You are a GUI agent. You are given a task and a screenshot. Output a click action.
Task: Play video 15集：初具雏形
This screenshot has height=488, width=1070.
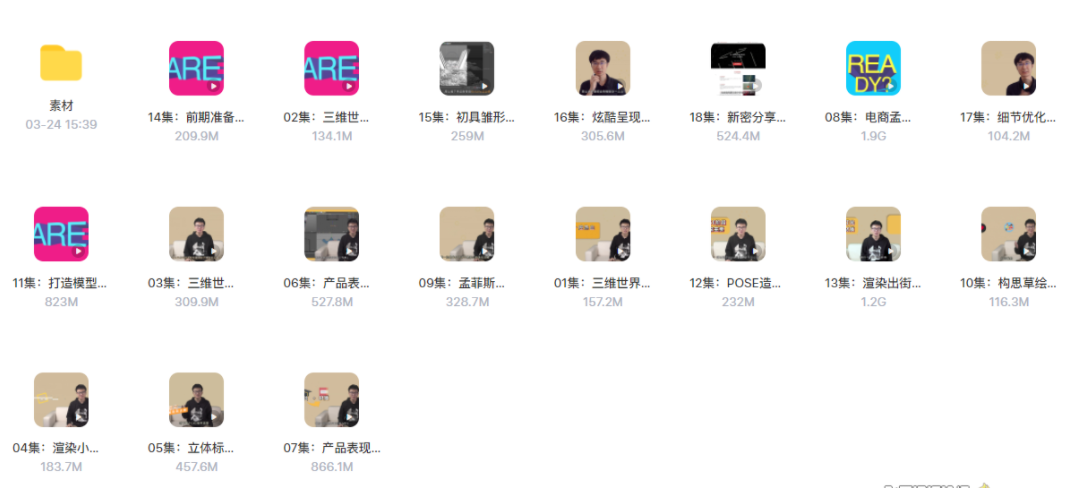[x=467, y=68]
